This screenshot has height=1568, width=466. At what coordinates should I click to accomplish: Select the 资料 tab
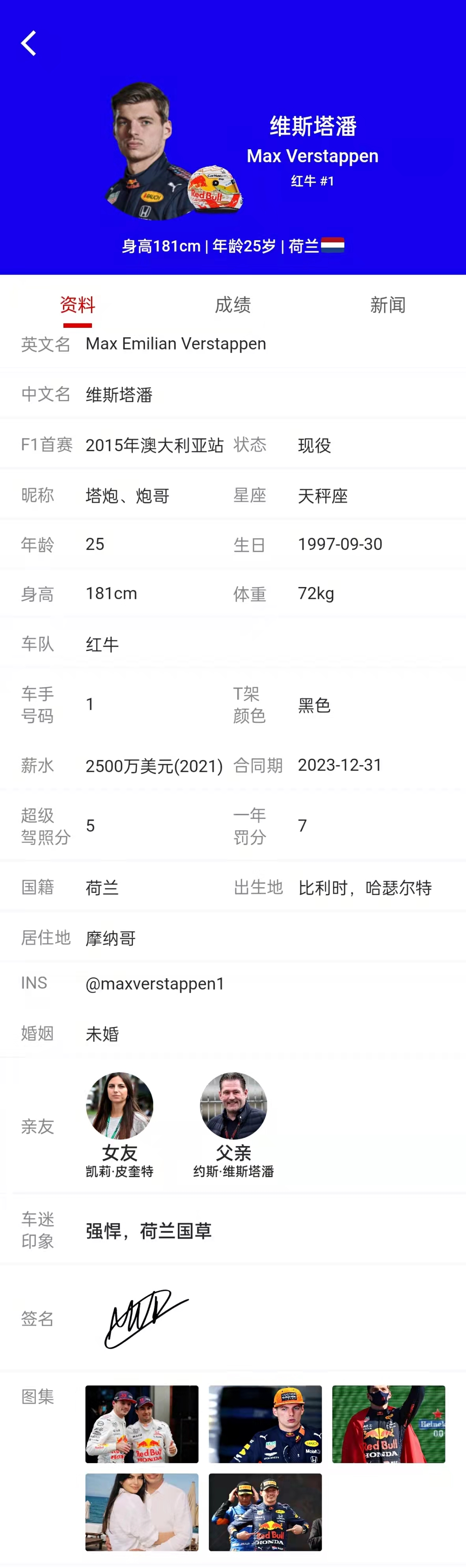(x=77, y=305)
